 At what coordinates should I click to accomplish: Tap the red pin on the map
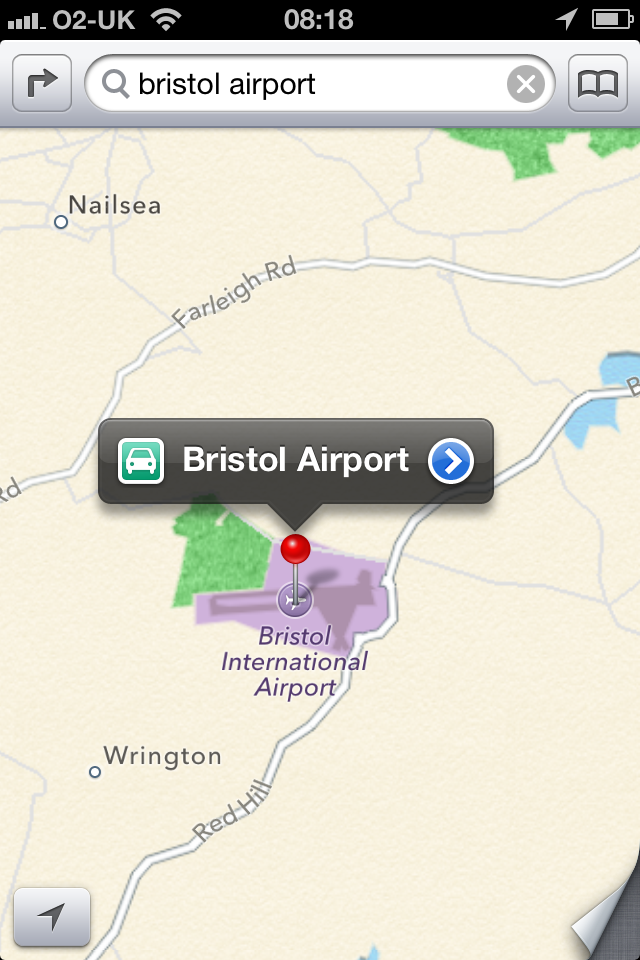pyautogui.click(x=296, y=551)
